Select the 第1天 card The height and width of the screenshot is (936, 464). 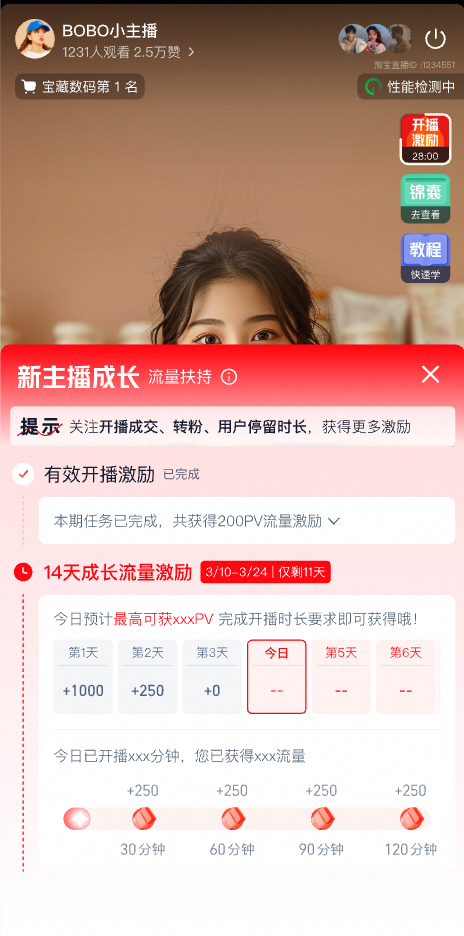(x=83, y=677)
